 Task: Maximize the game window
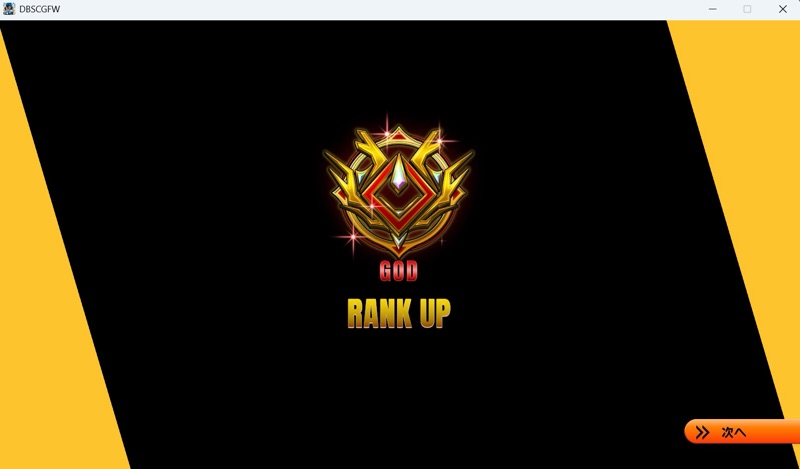pyautogui.click(x=747, y=9)
